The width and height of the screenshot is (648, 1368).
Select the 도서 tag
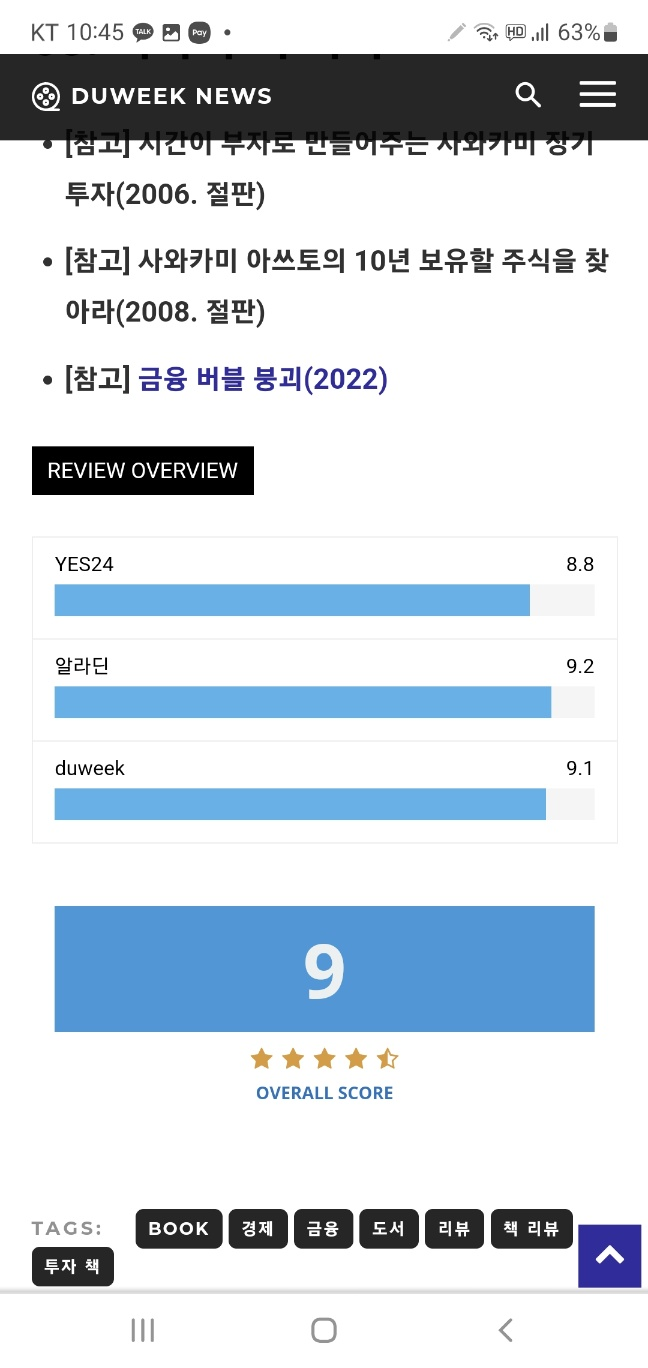[x=389, y=1229]
